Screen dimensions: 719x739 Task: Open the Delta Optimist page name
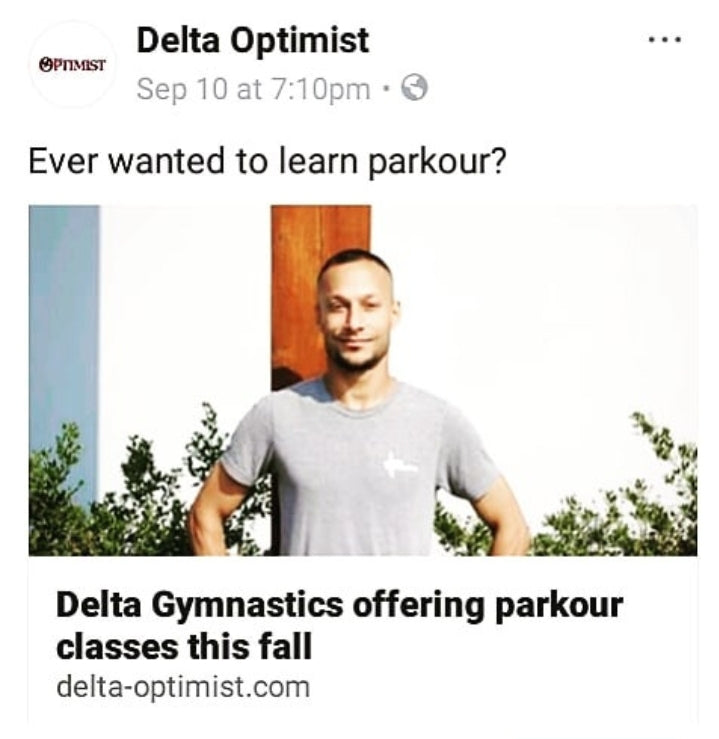252,41
